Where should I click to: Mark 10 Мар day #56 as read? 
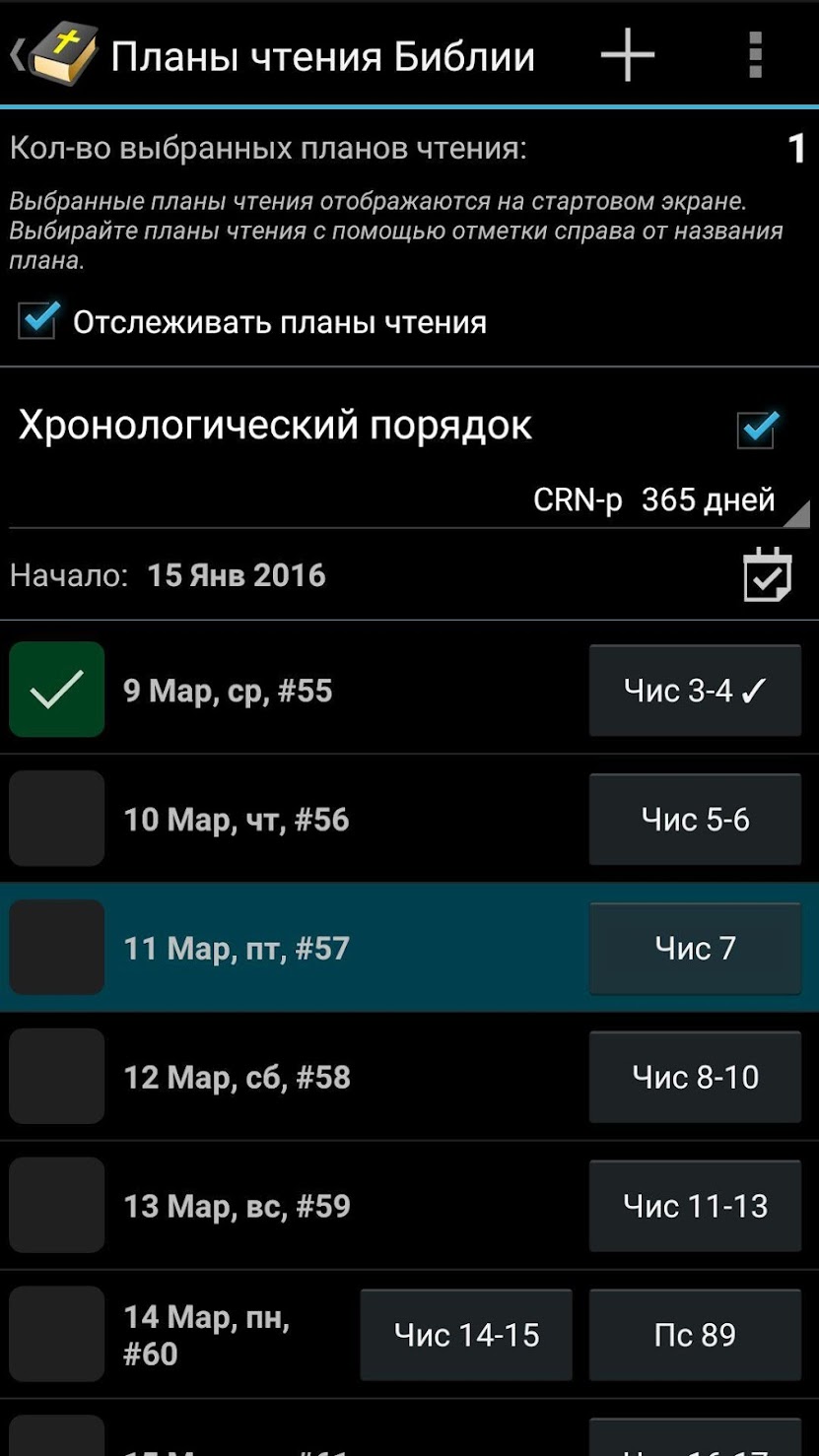point(57,819)
